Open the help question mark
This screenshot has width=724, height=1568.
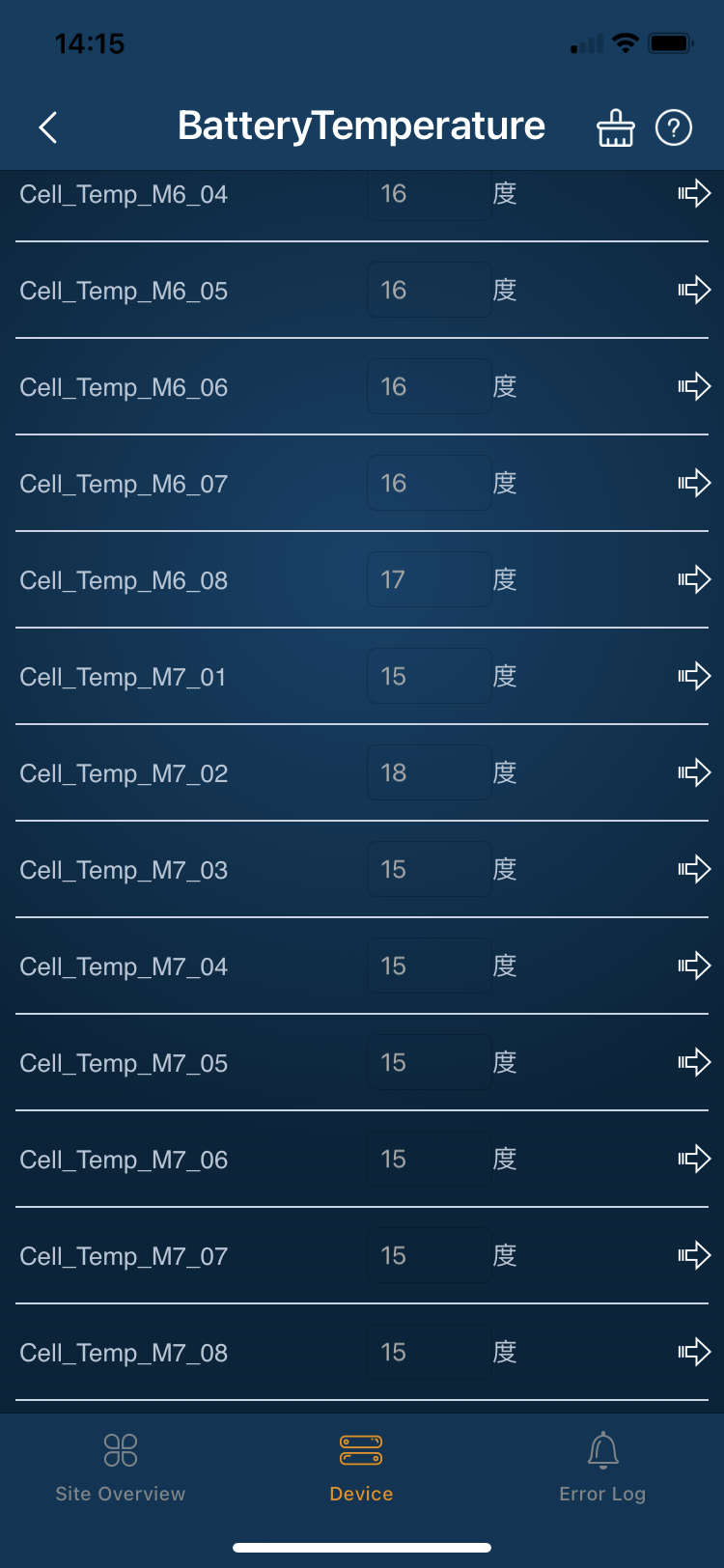click(x=674, y=127)
